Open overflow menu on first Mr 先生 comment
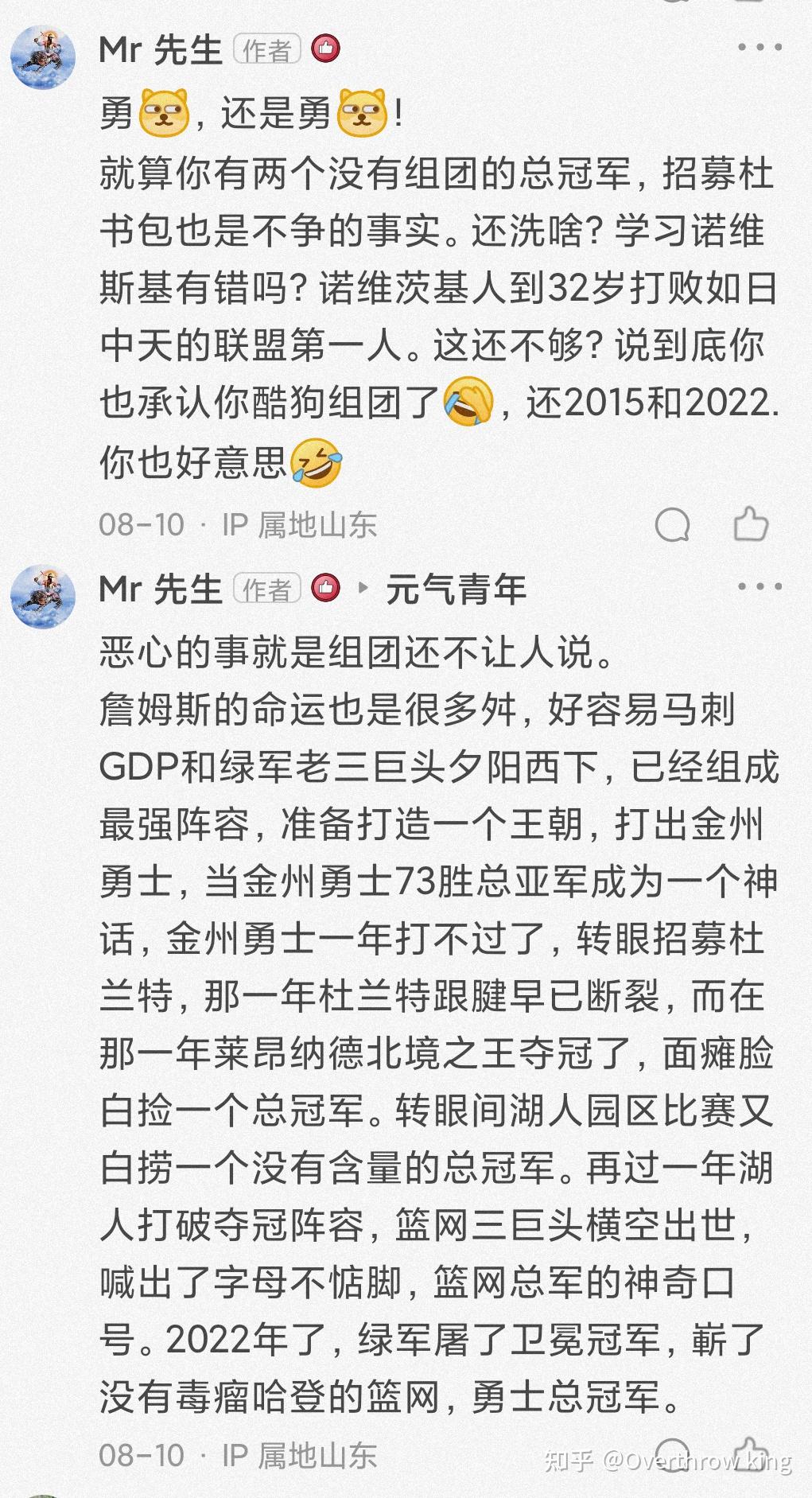The height and width of the screenshot is (1498, 812). (x=760, y=48)
